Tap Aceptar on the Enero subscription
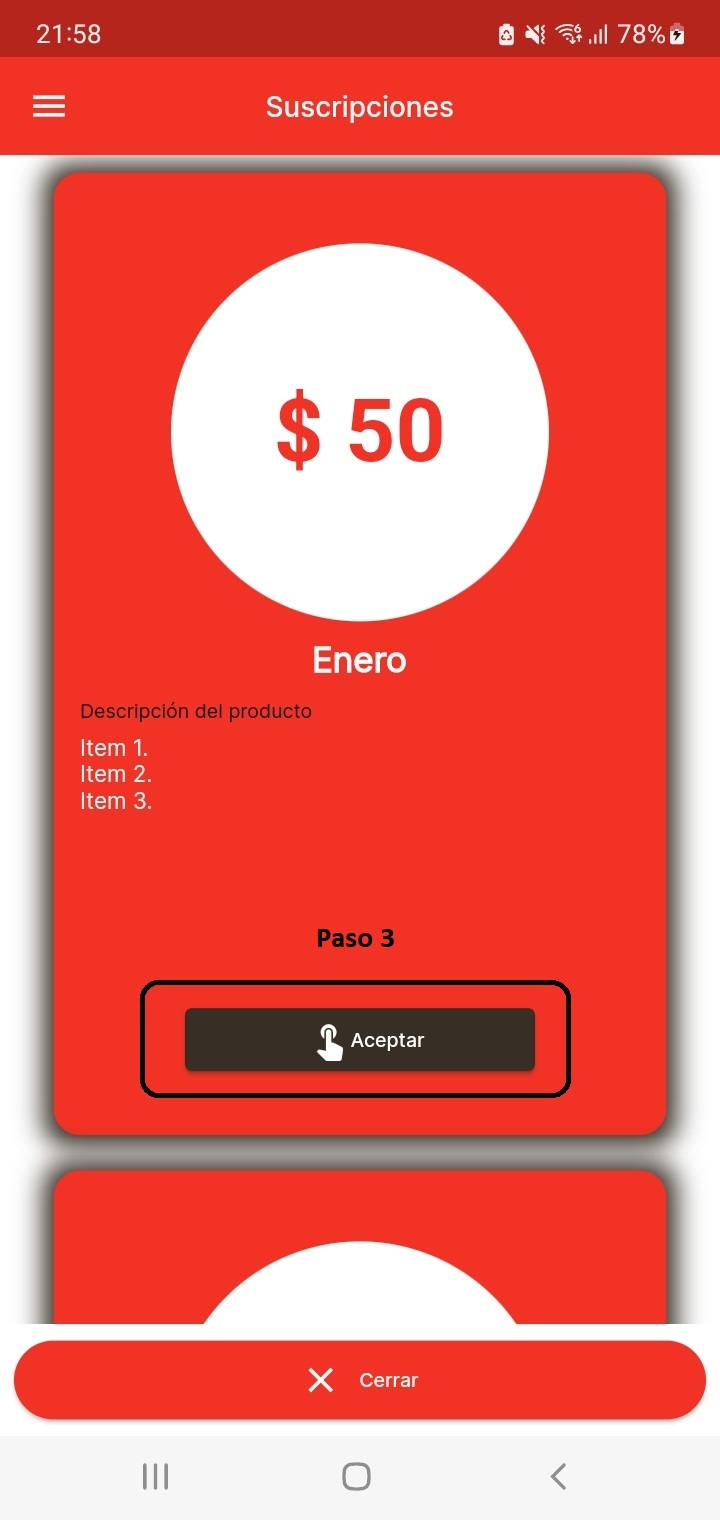Image resolution: width=720 pixels, height=1520 pixels. (360, 1040)
